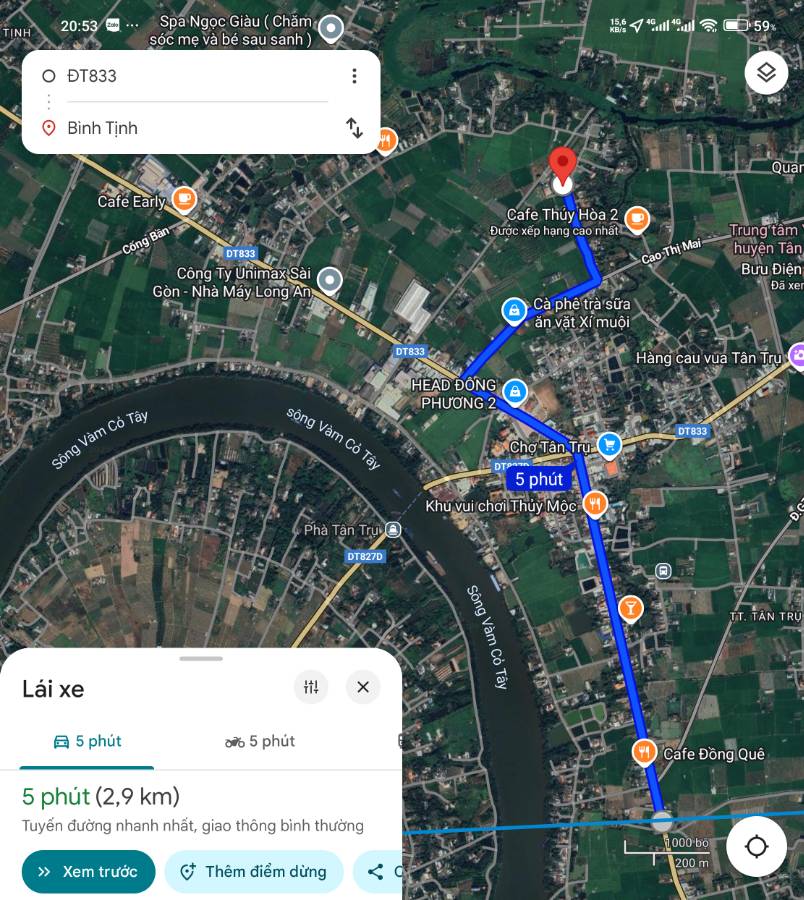804x900 pixels.
Task: Close the Lái xe directions panel
Action: 363,687
